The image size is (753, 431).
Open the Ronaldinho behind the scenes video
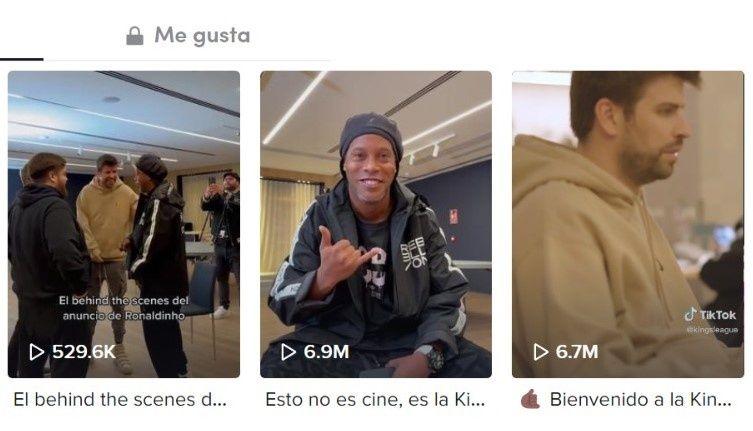click(x=123, y=224)
